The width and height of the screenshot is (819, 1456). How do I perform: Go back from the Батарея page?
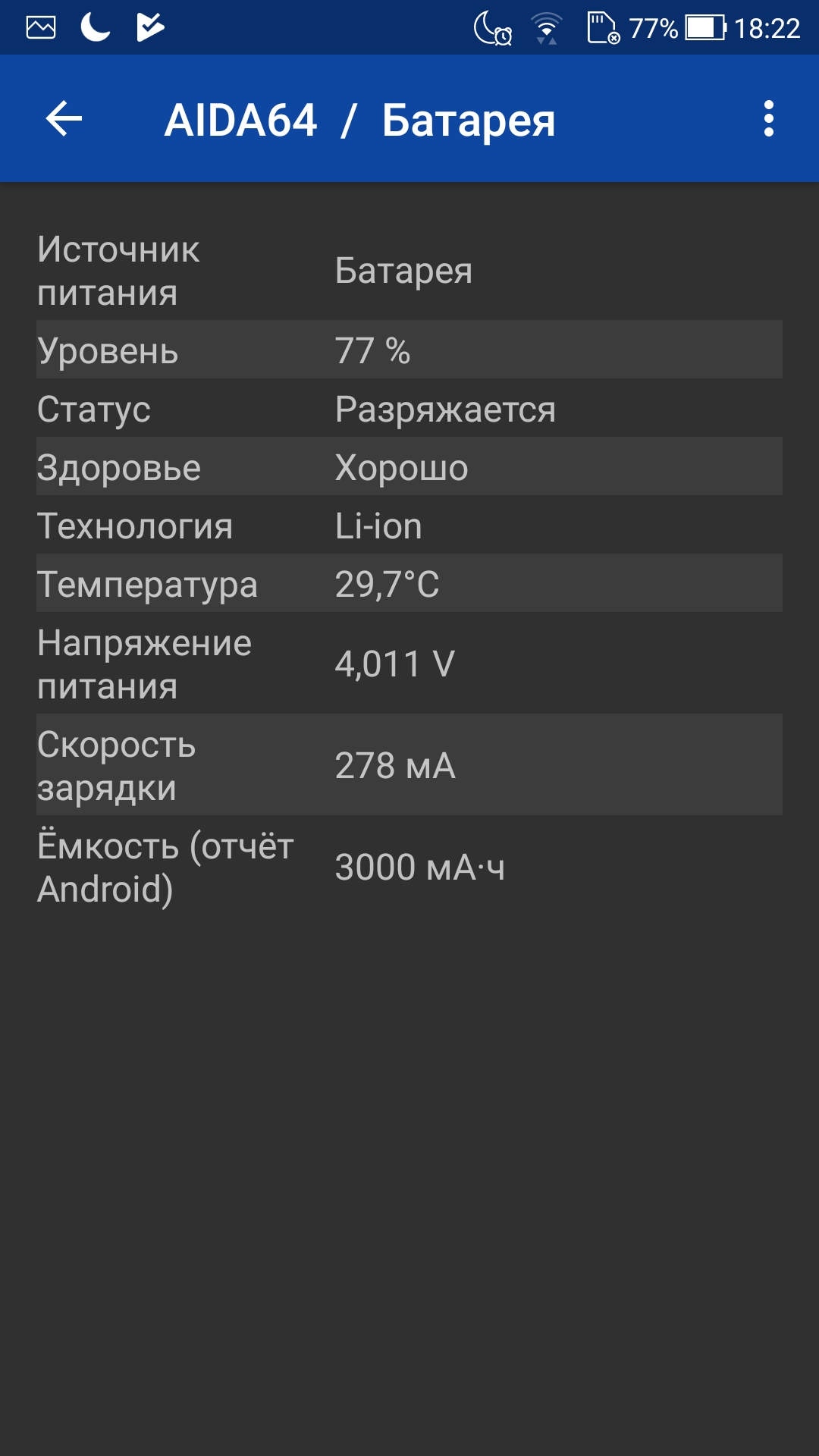coord(64,119)
